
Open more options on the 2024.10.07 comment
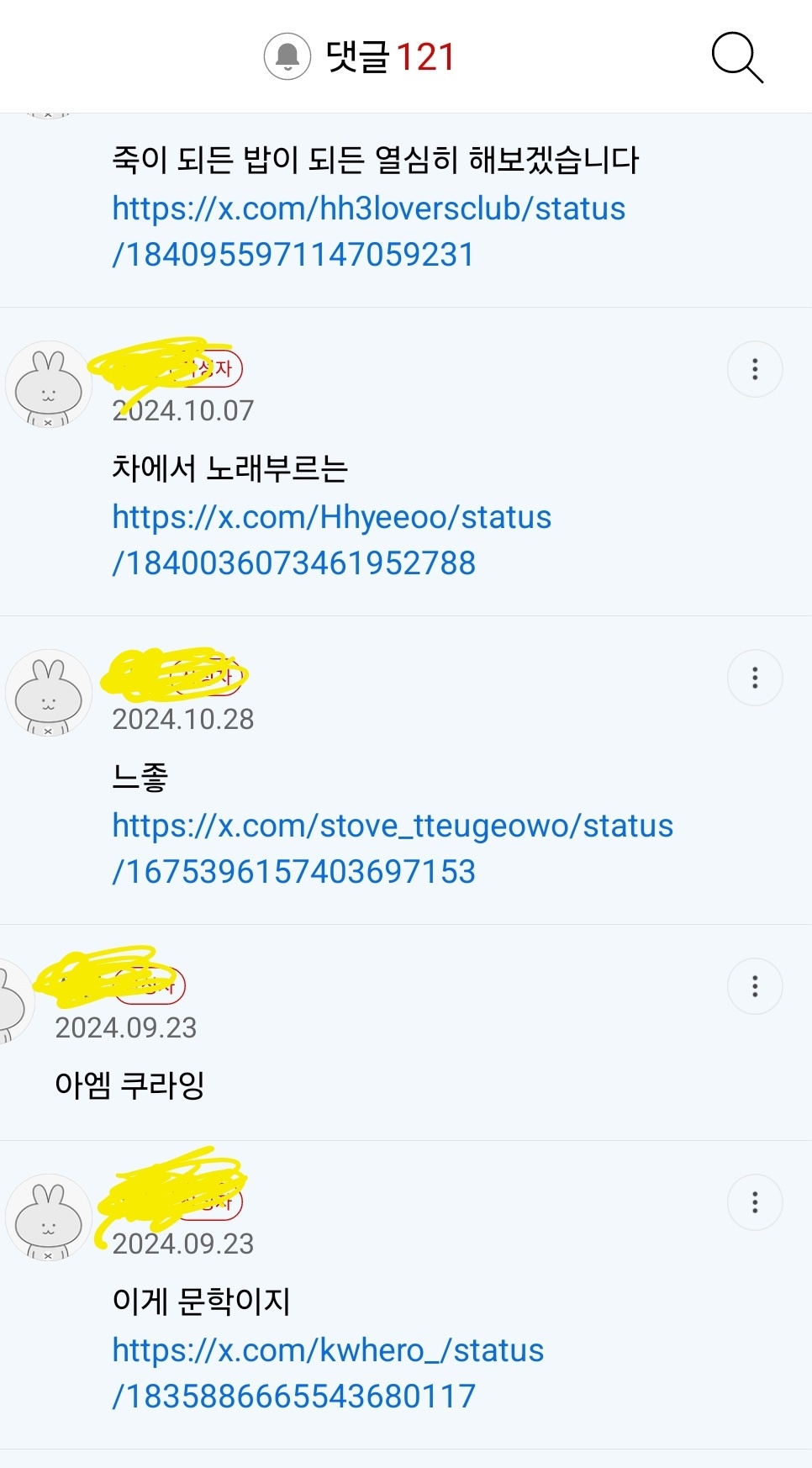(754, 369)
